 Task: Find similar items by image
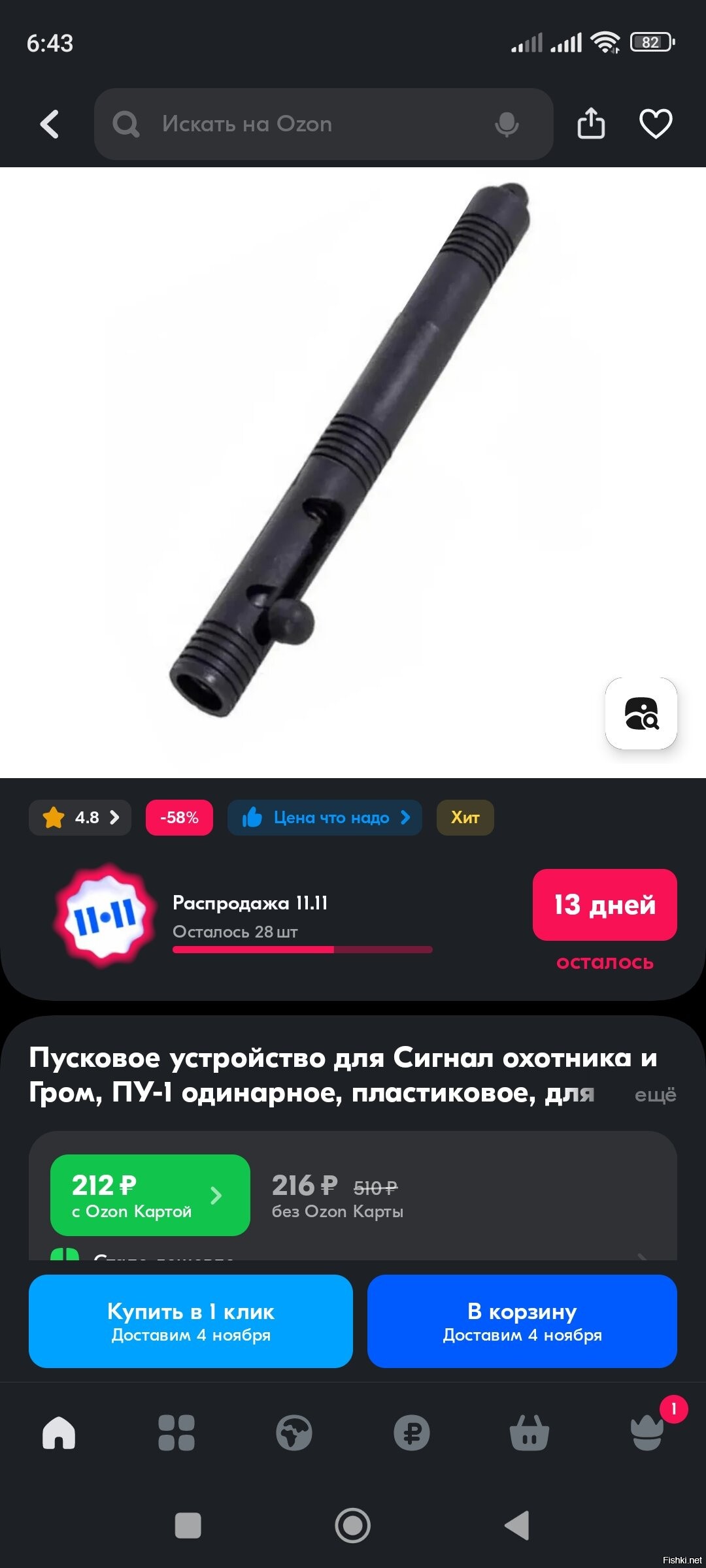641,713
